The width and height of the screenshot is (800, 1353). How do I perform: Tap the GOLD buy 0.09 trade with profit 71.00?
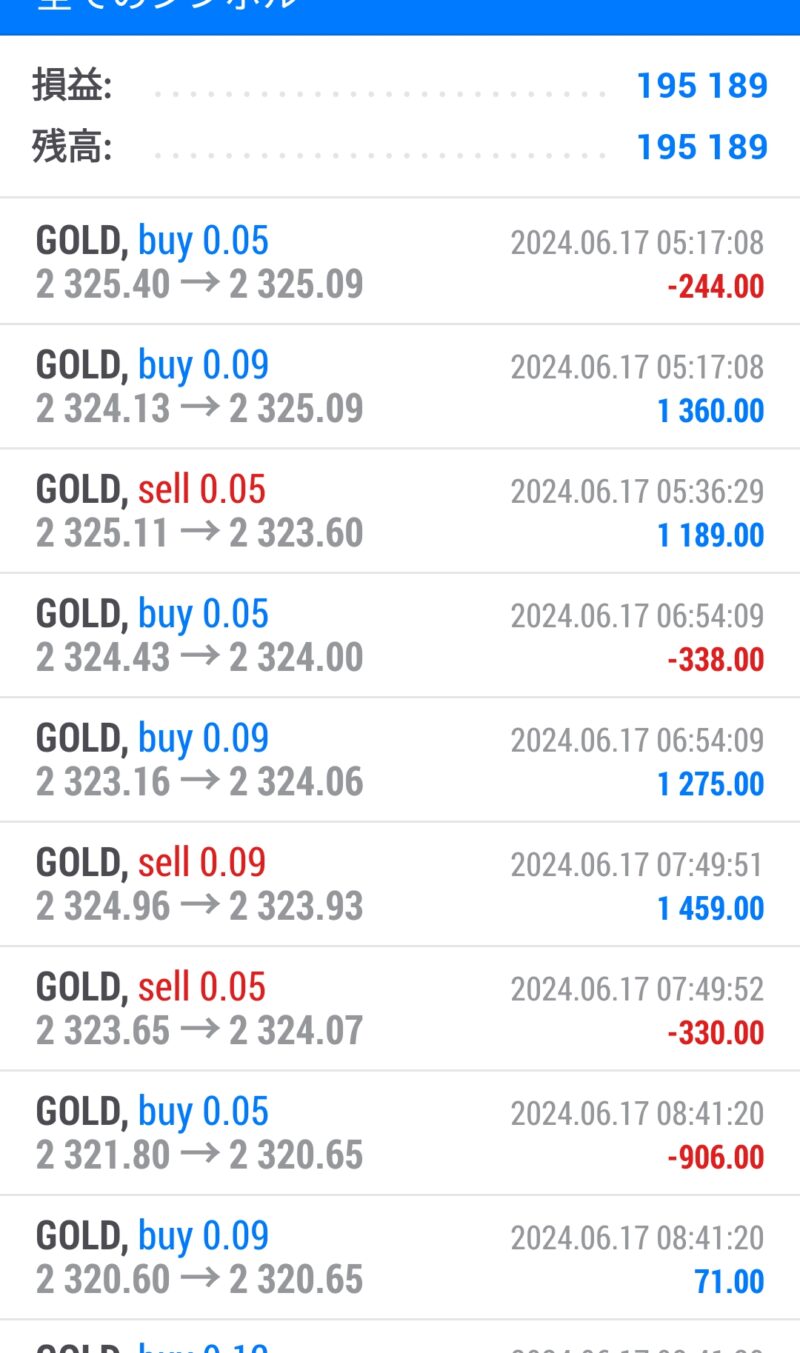coord(400,1258)
